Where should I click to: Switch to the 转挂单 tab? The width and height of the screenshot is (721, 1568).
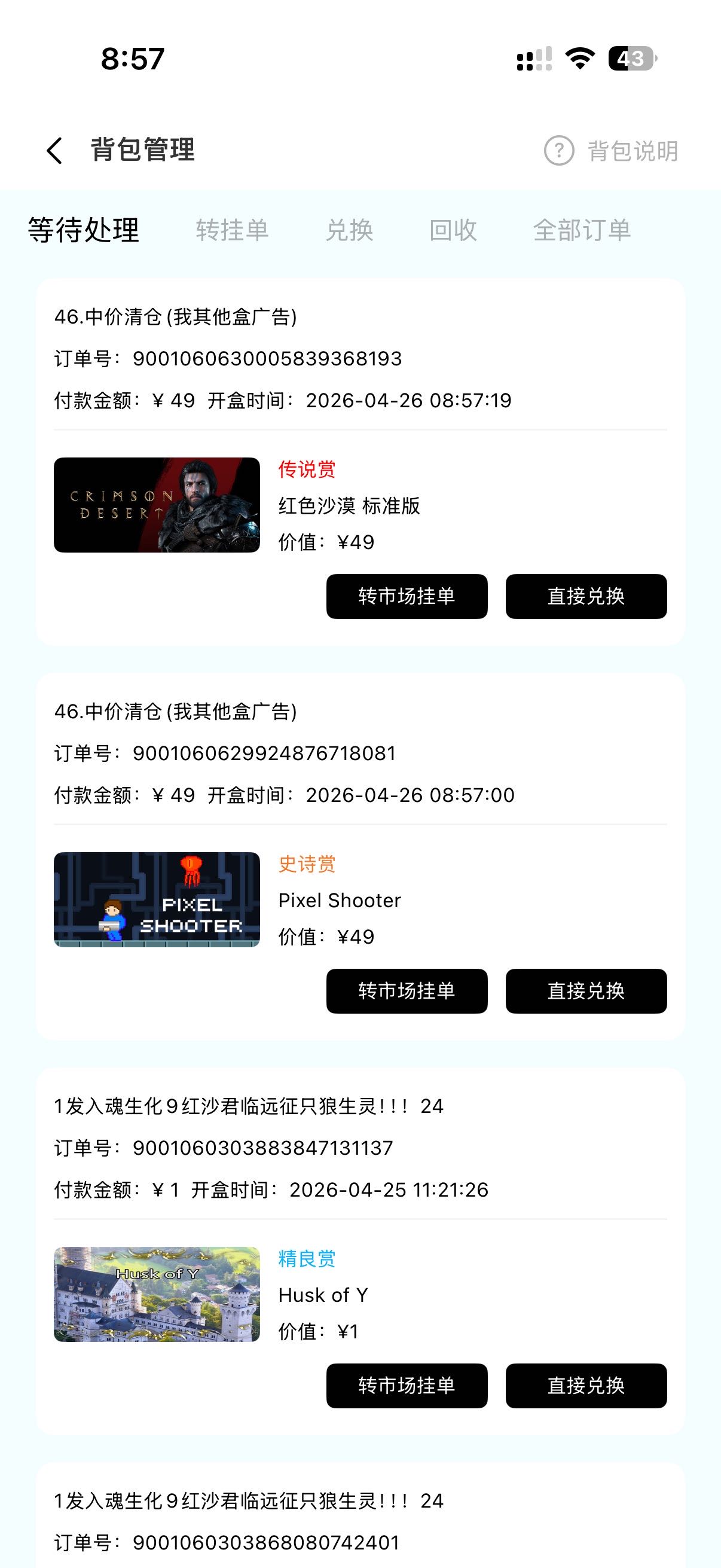232,230
